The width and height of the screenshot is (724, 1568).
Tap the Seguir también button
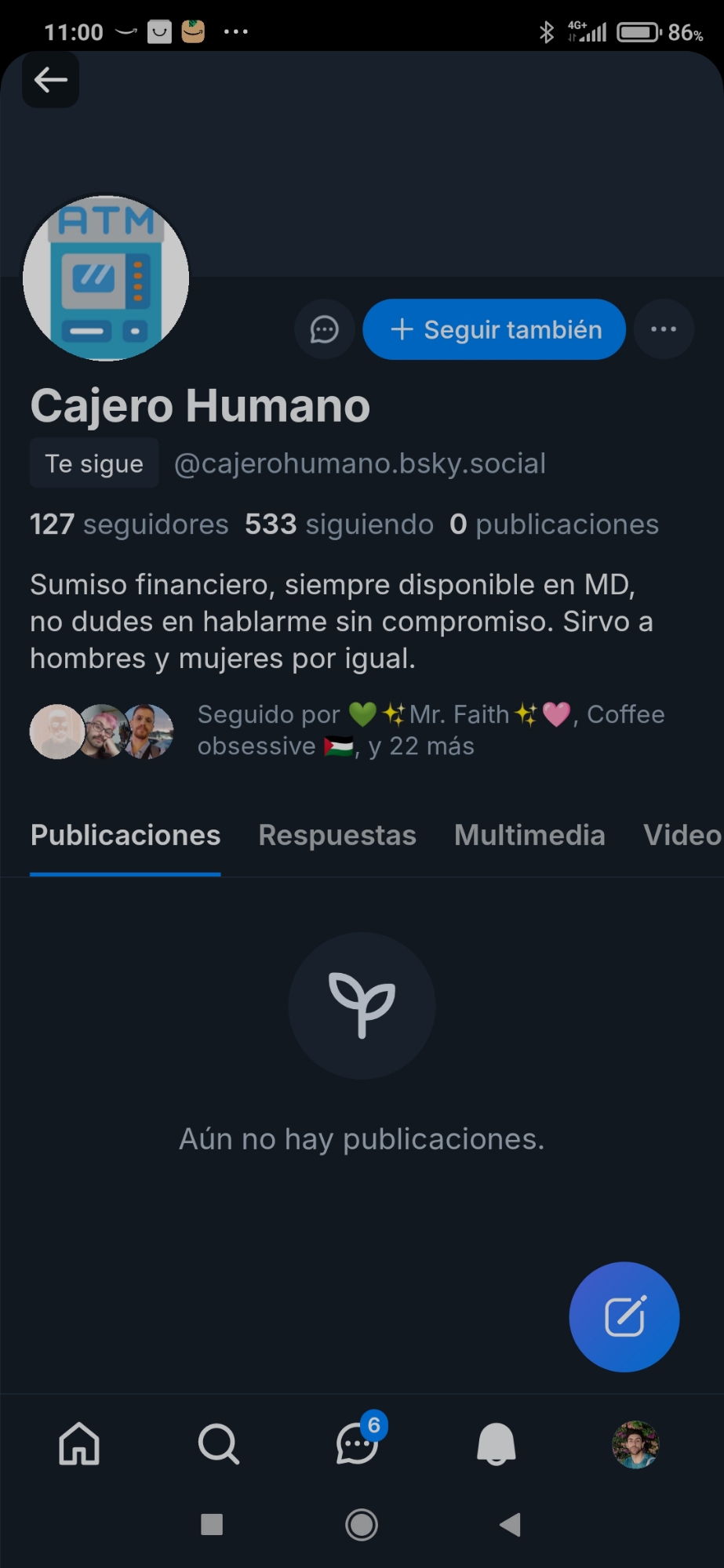494,329
